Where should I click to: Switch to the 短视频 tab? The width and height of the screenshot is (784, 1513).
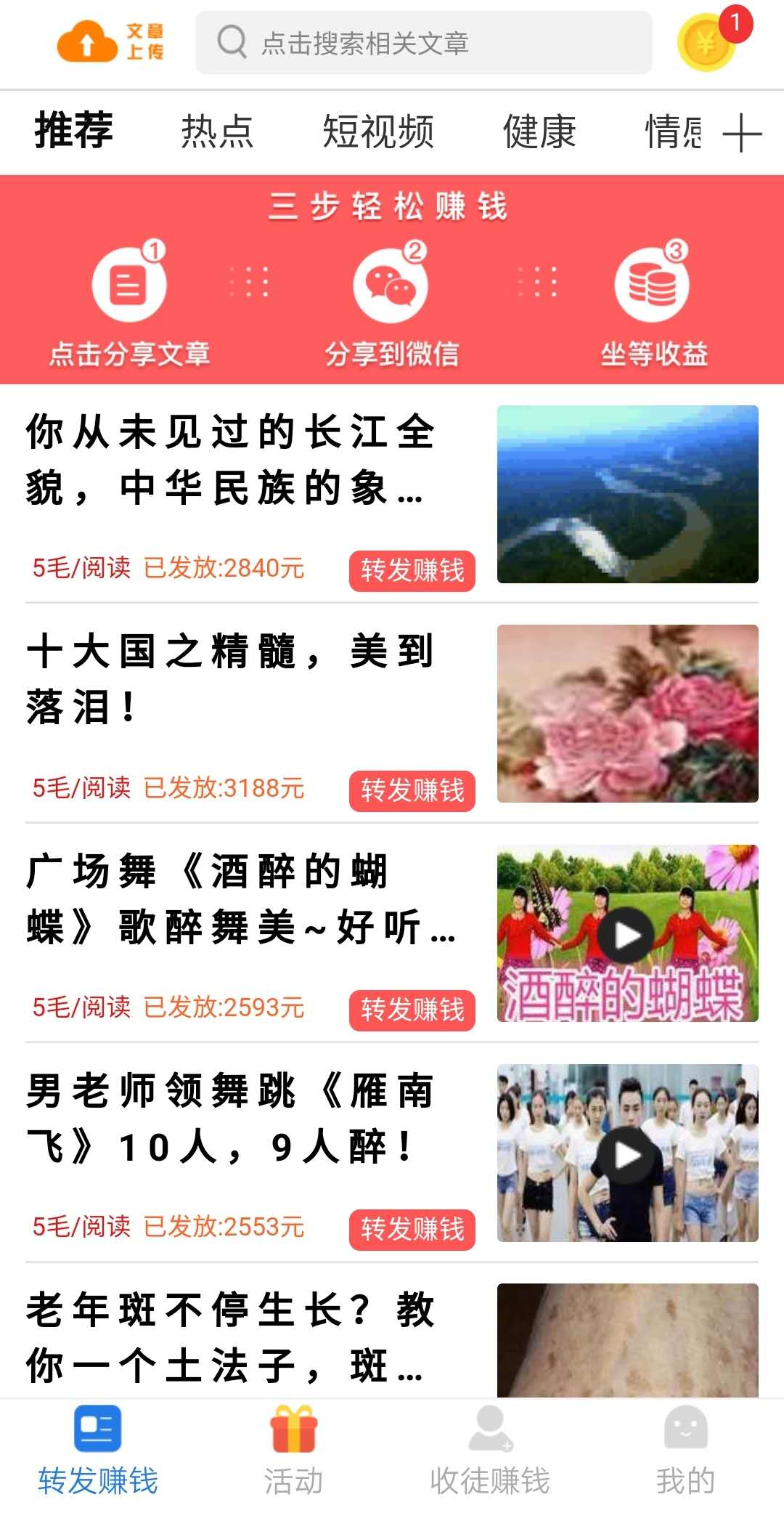pos(378,131)
